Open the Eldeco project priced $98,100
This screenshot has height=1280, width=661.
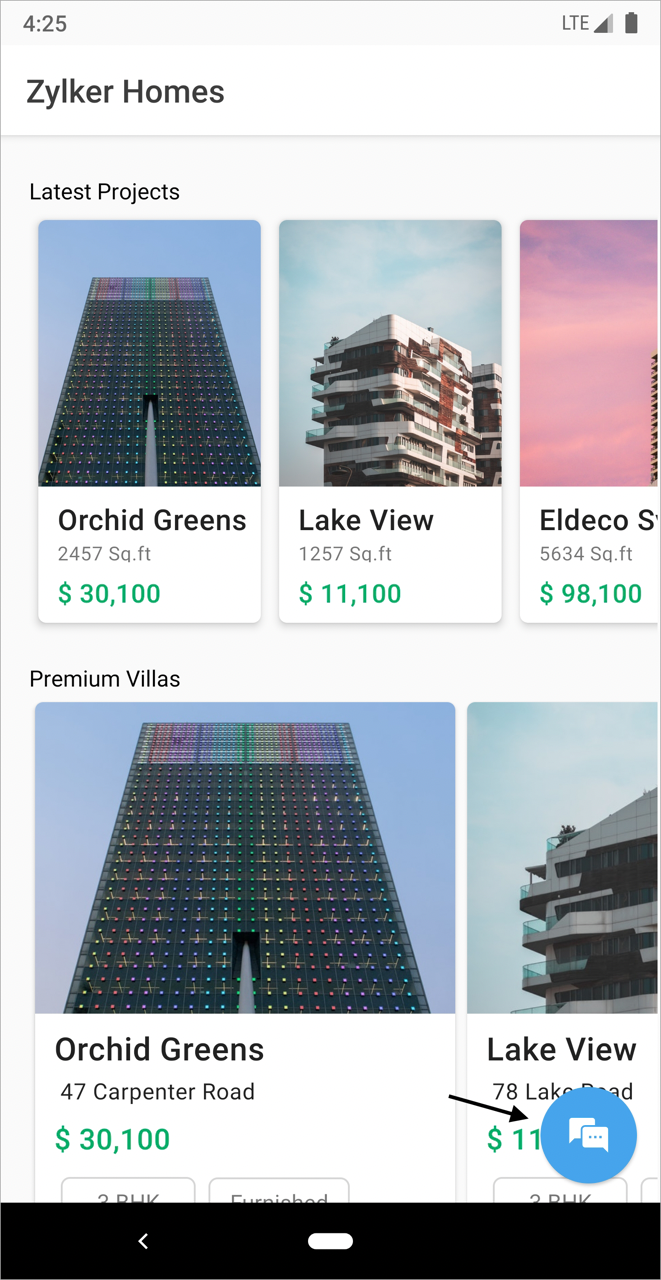click(x=588, y=420)
